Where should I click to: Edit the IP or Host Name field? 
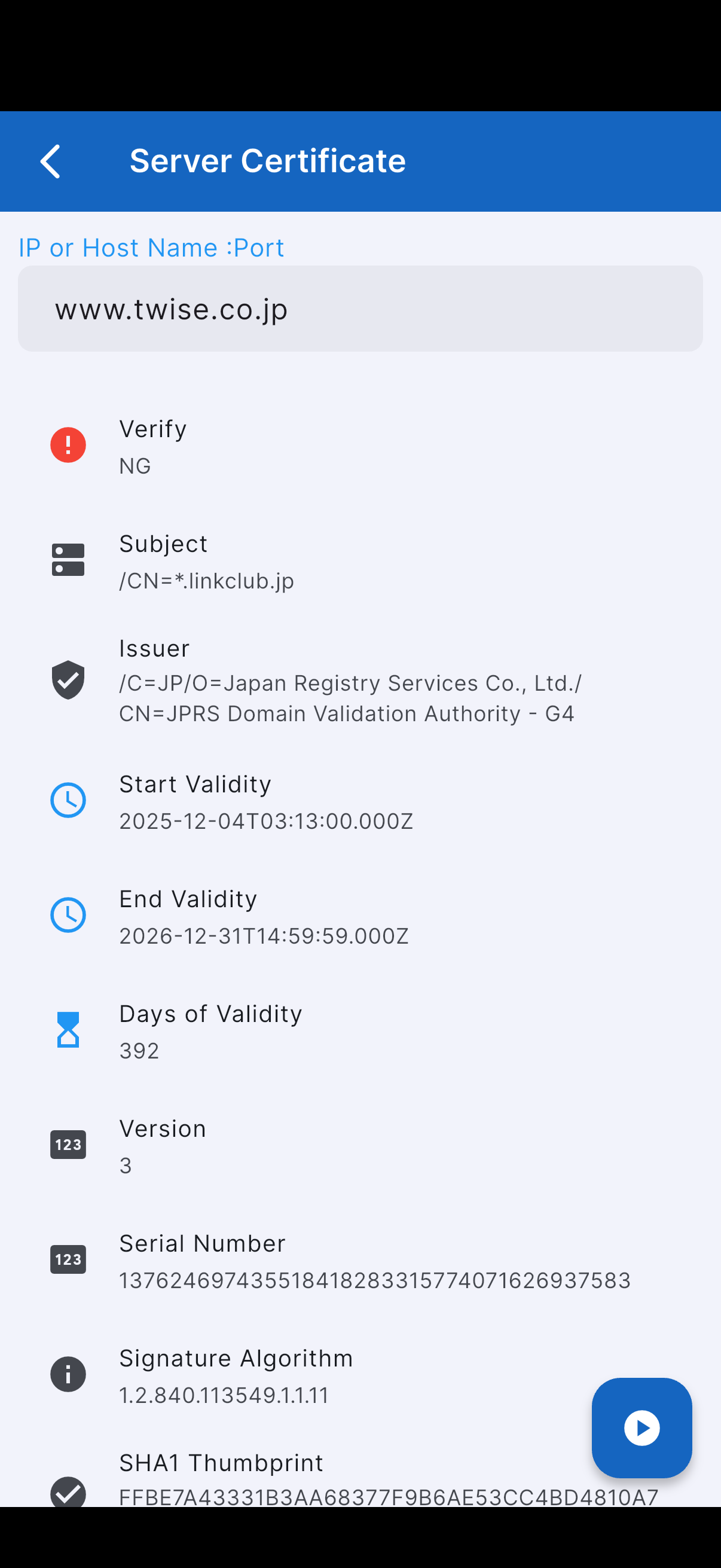(360, 309)
